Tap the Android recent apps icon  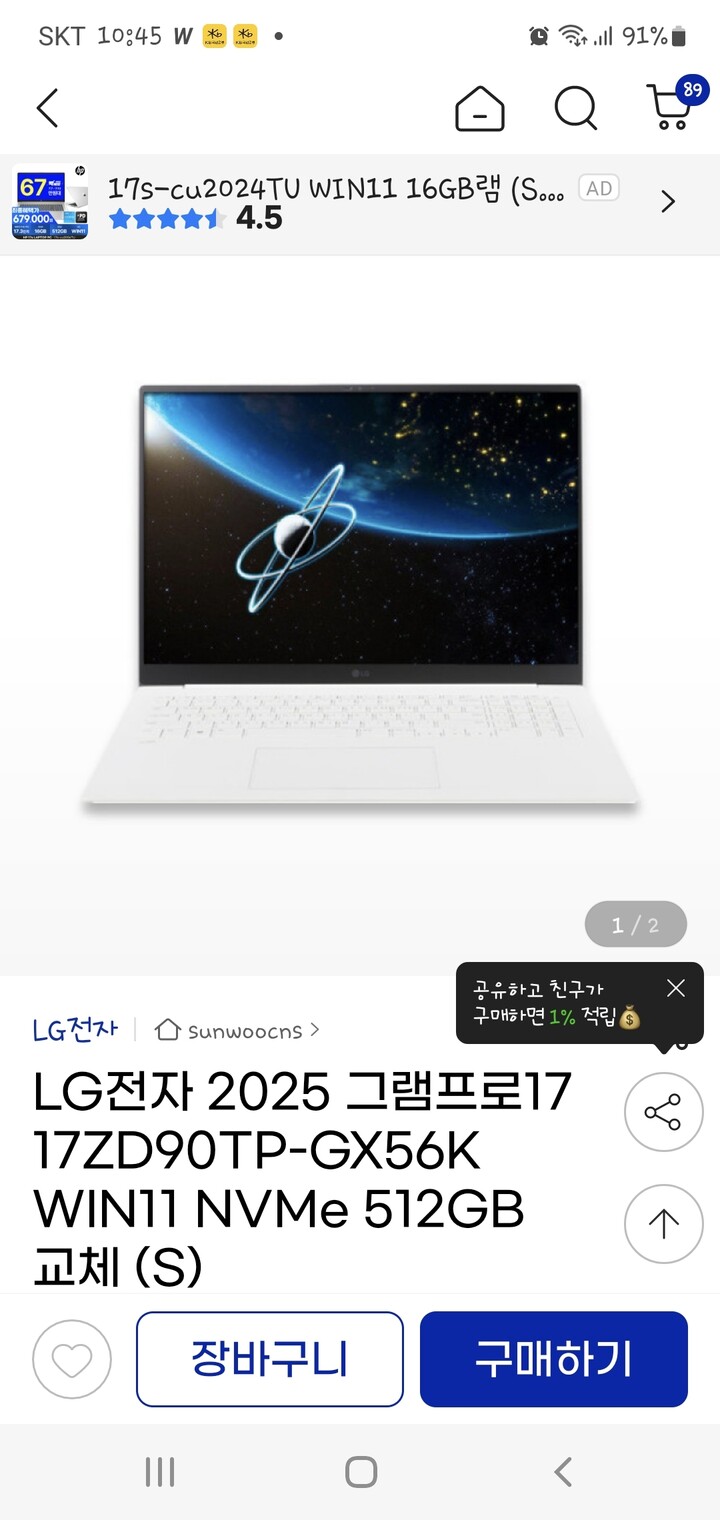click(160, 1471)
